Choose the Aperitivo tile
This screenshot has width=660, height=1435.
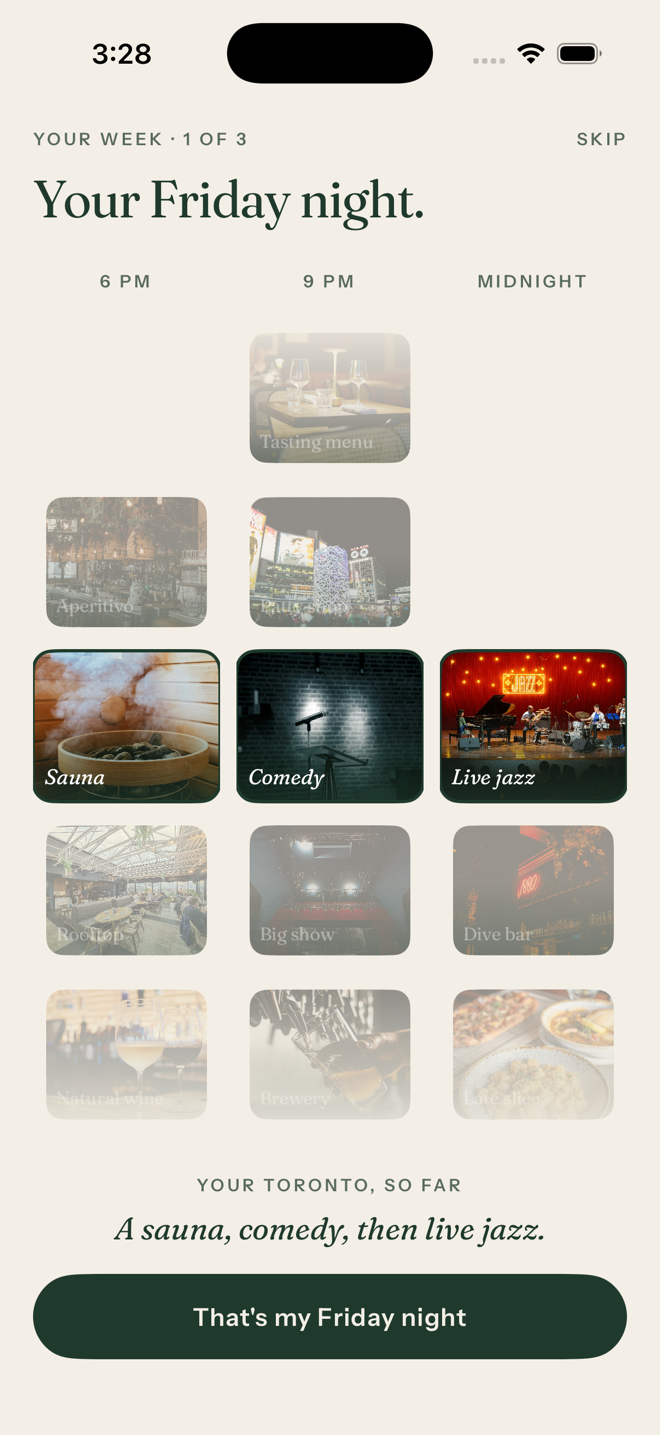tap(126, 562)
